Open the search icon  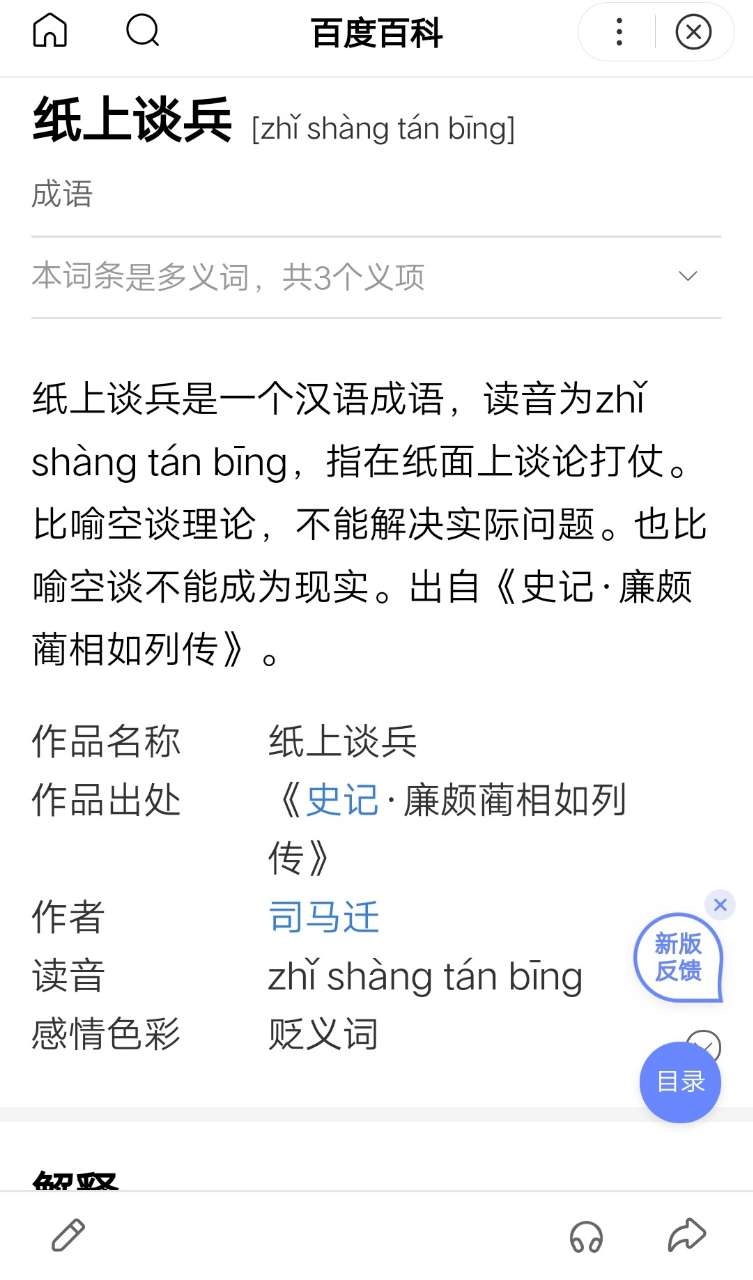(x=143, y=32)
